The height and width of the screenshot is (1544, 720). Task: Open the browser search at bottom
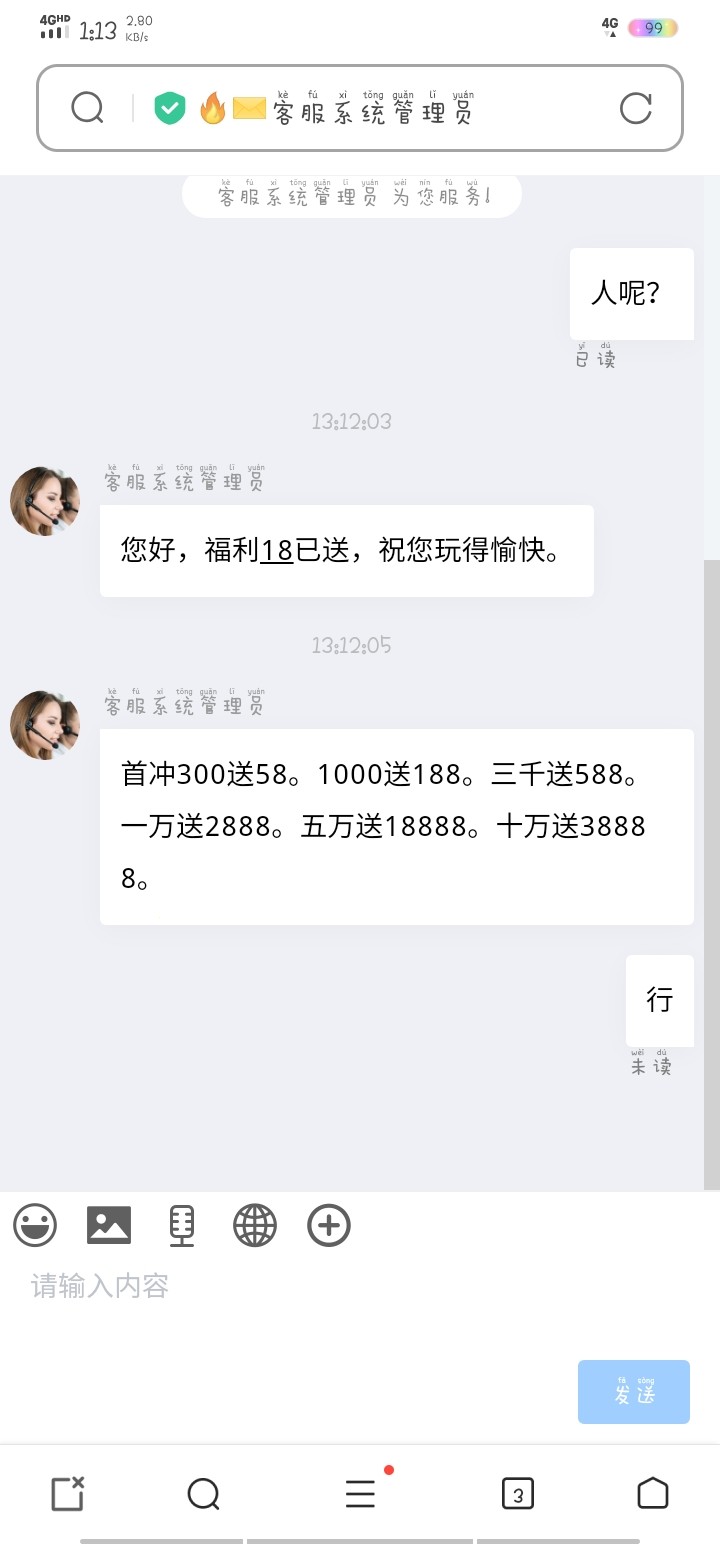(203, 1495)
